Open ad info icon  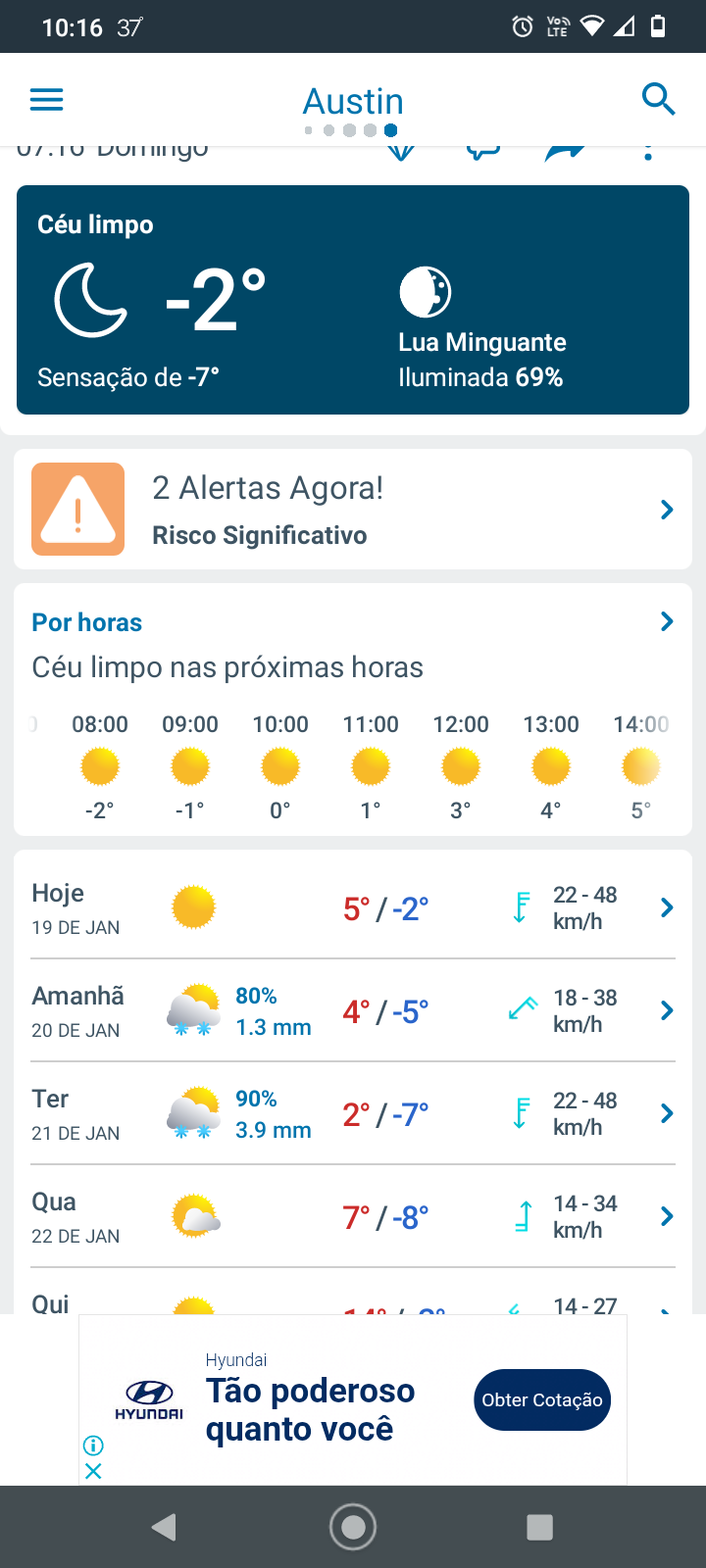[93, 1445]
